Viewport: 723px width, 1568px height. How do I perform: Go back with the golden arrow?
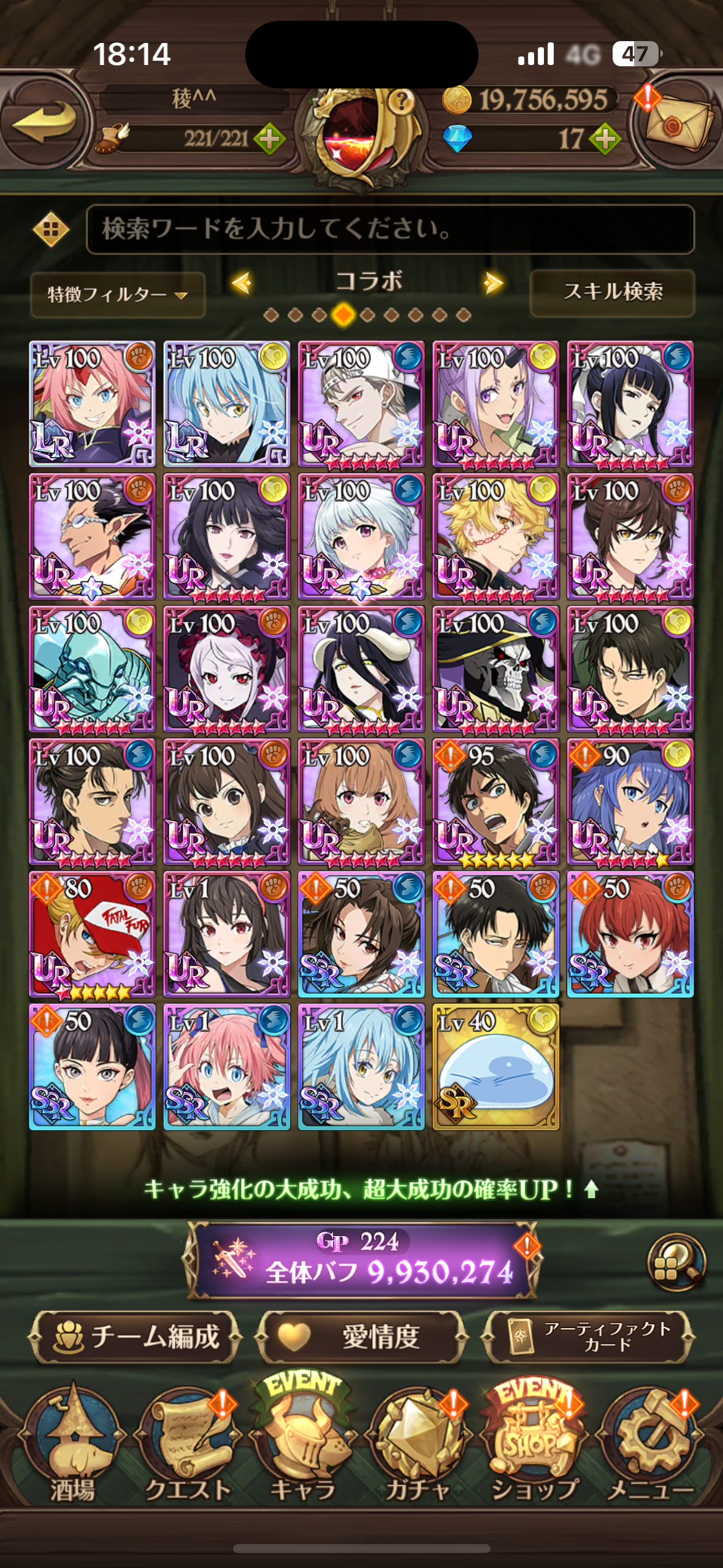click(44, 122)
